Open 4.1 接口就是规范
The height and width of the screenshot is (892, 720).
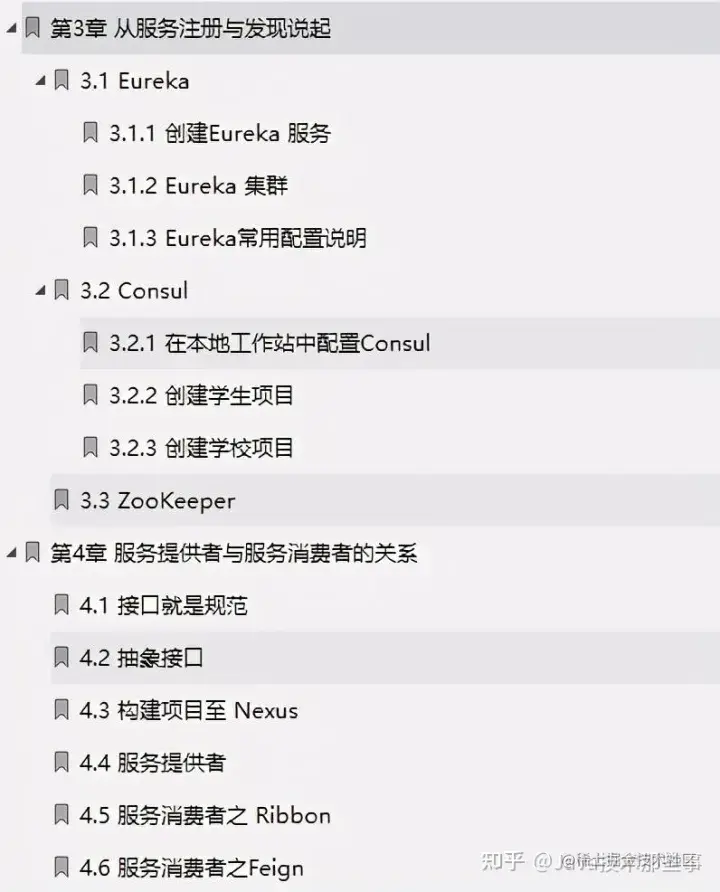click(x=164, y=605)
